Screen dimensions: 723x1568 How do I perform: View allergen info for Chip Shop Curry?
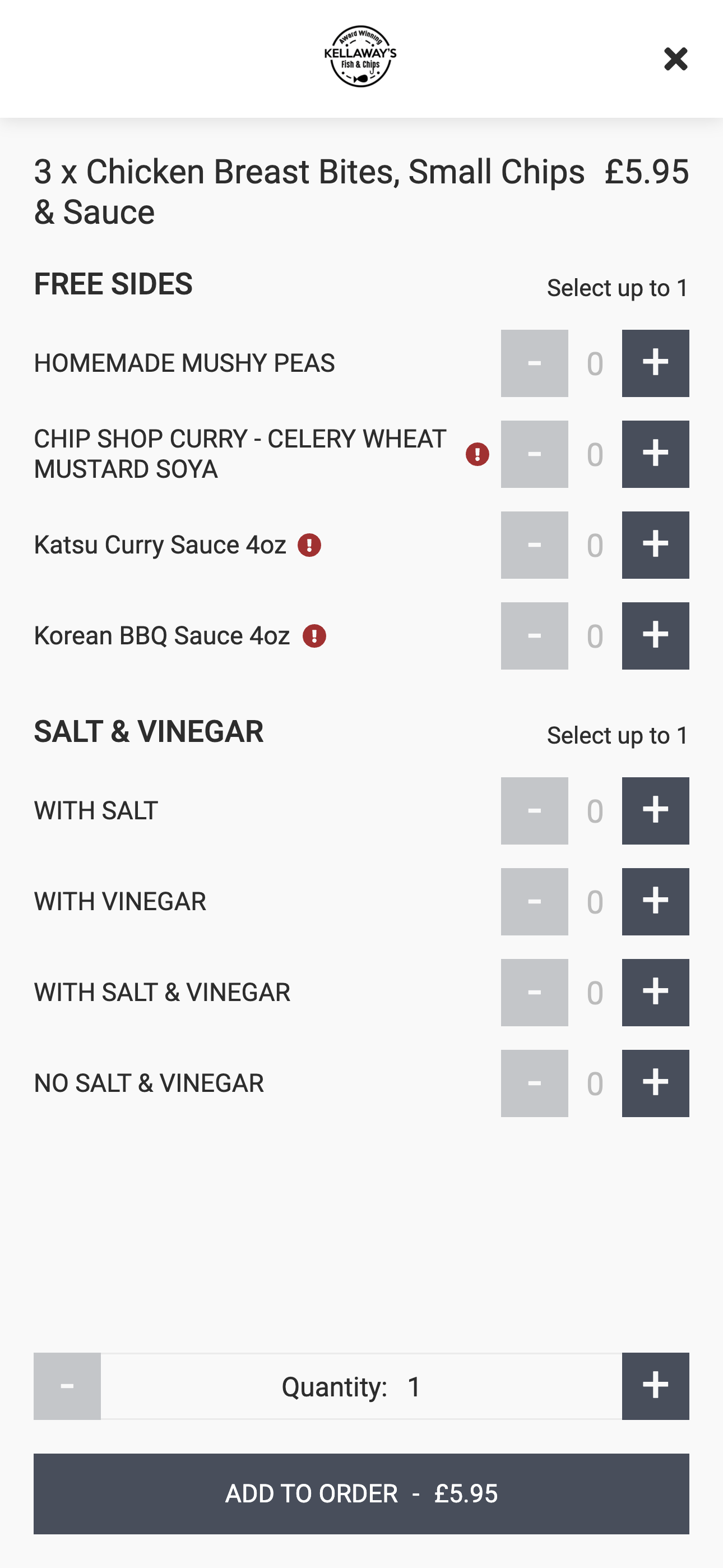(x=477, y=454)
